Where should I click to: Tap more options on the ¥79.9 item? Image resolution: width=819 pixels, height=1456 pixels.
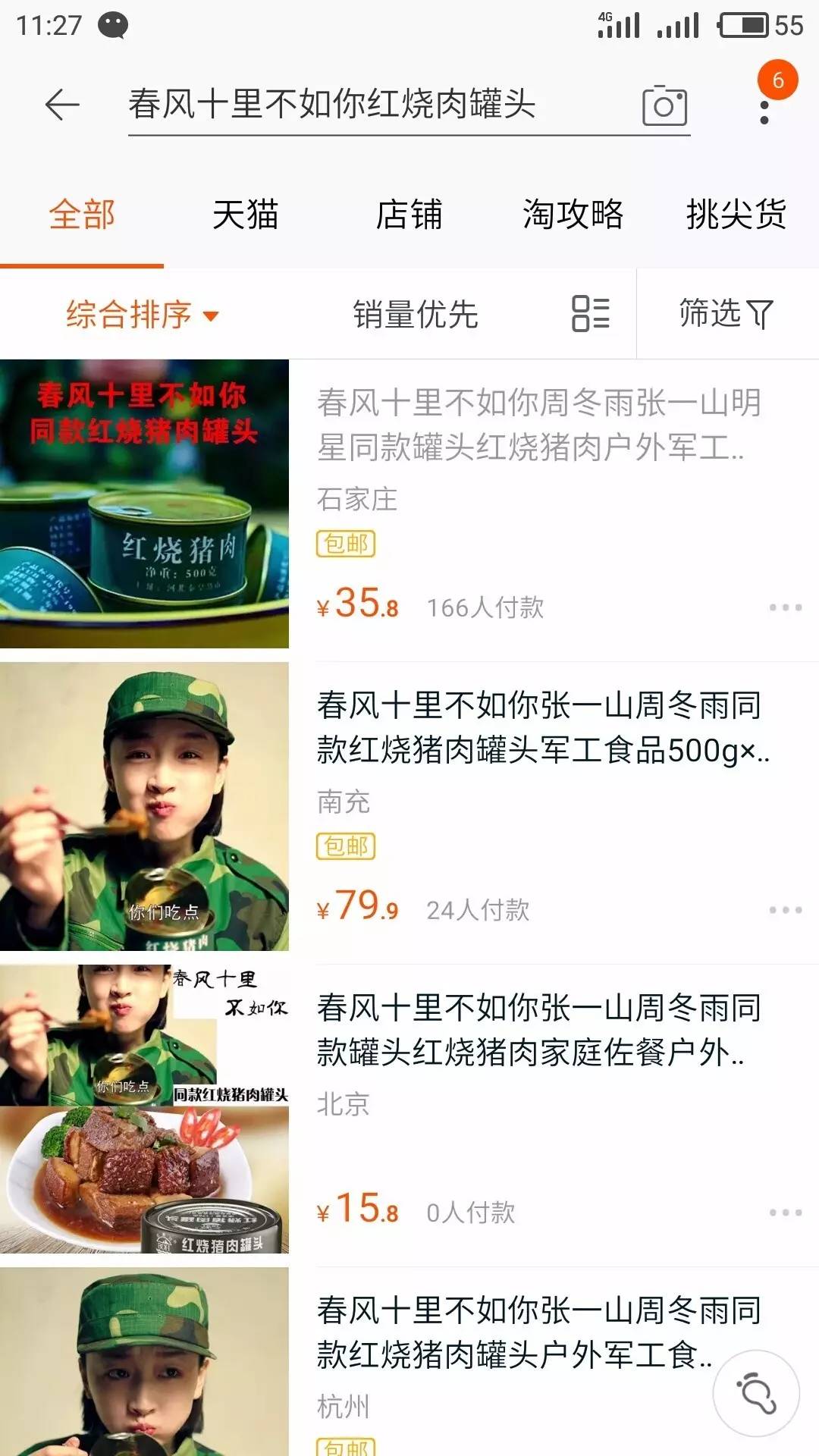pyautogui.click(x=785, y=910)
